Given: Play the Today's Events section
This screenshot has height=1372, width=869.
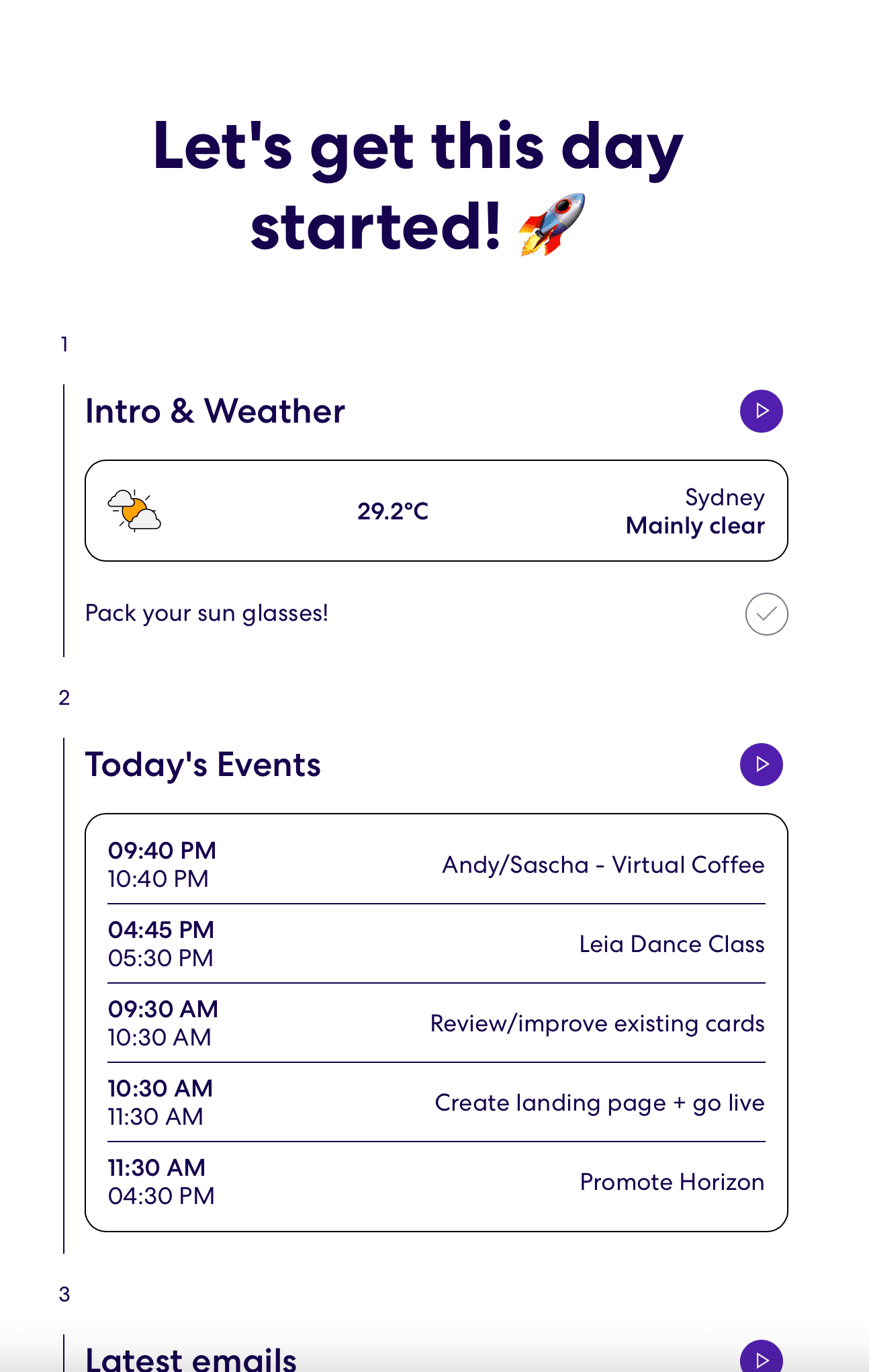Looking at the screenshot, I should click(761, 765).
